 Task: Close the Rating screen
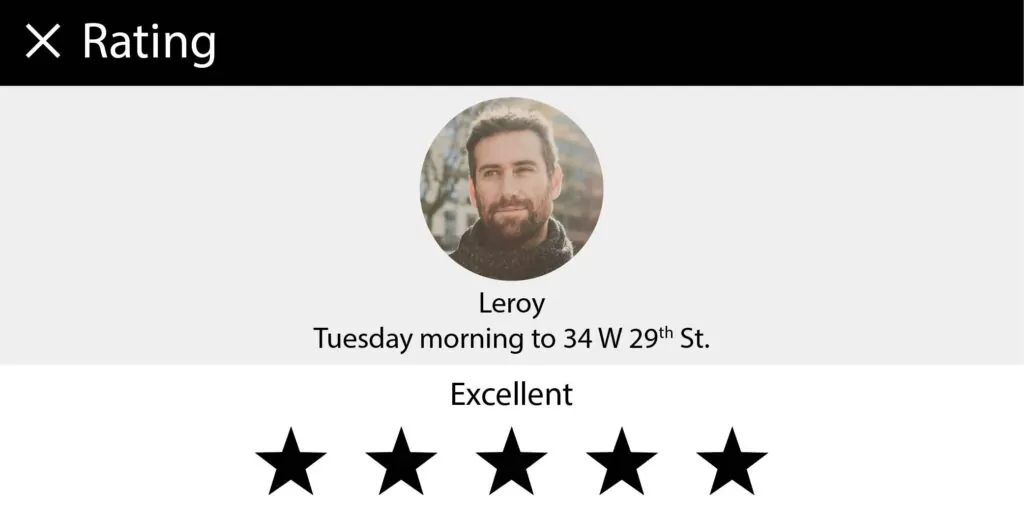43,42
